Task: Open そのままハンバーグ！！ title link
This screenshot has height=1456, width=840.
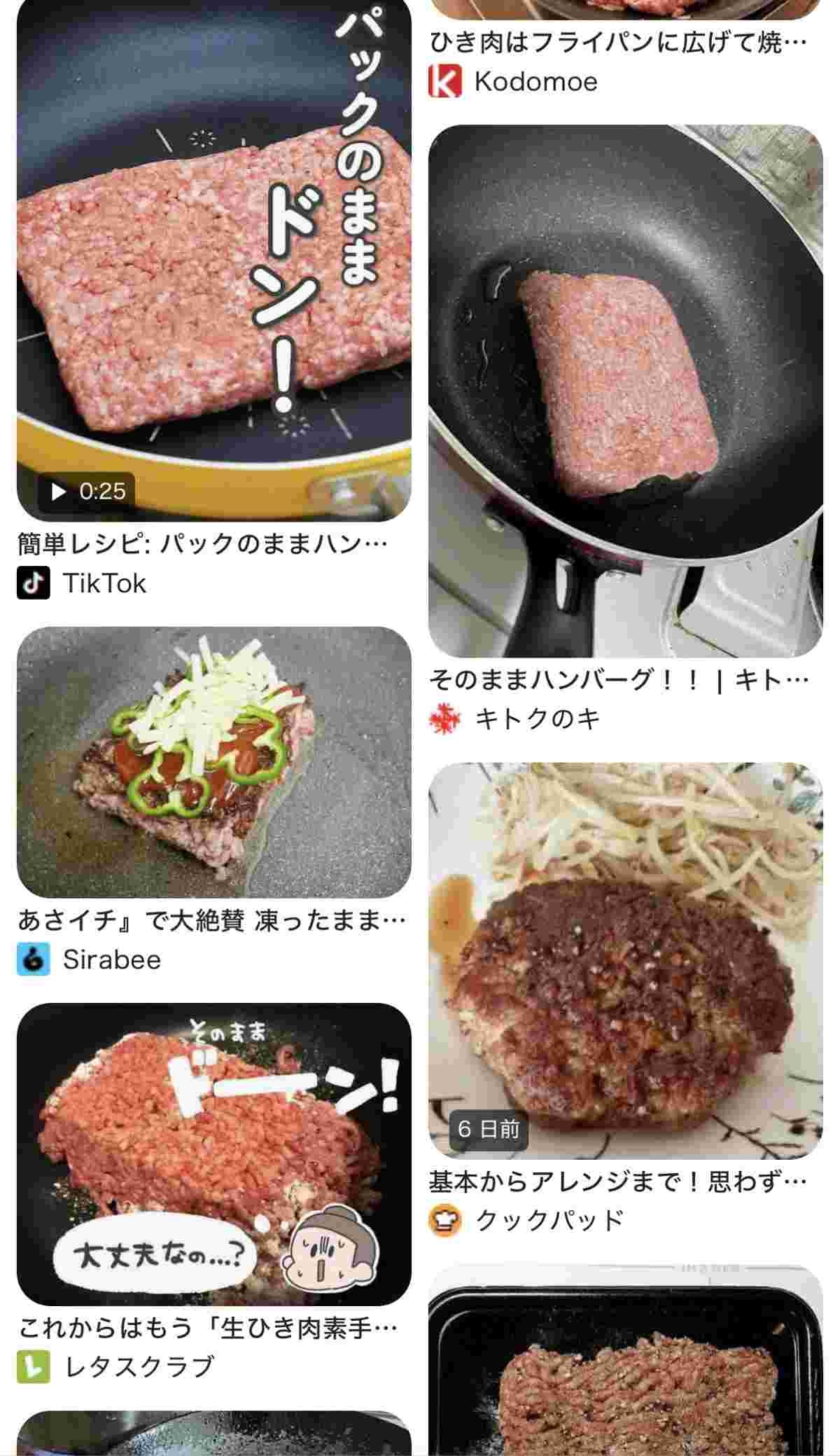Action: pyautogui.click(x=619, y=679)
